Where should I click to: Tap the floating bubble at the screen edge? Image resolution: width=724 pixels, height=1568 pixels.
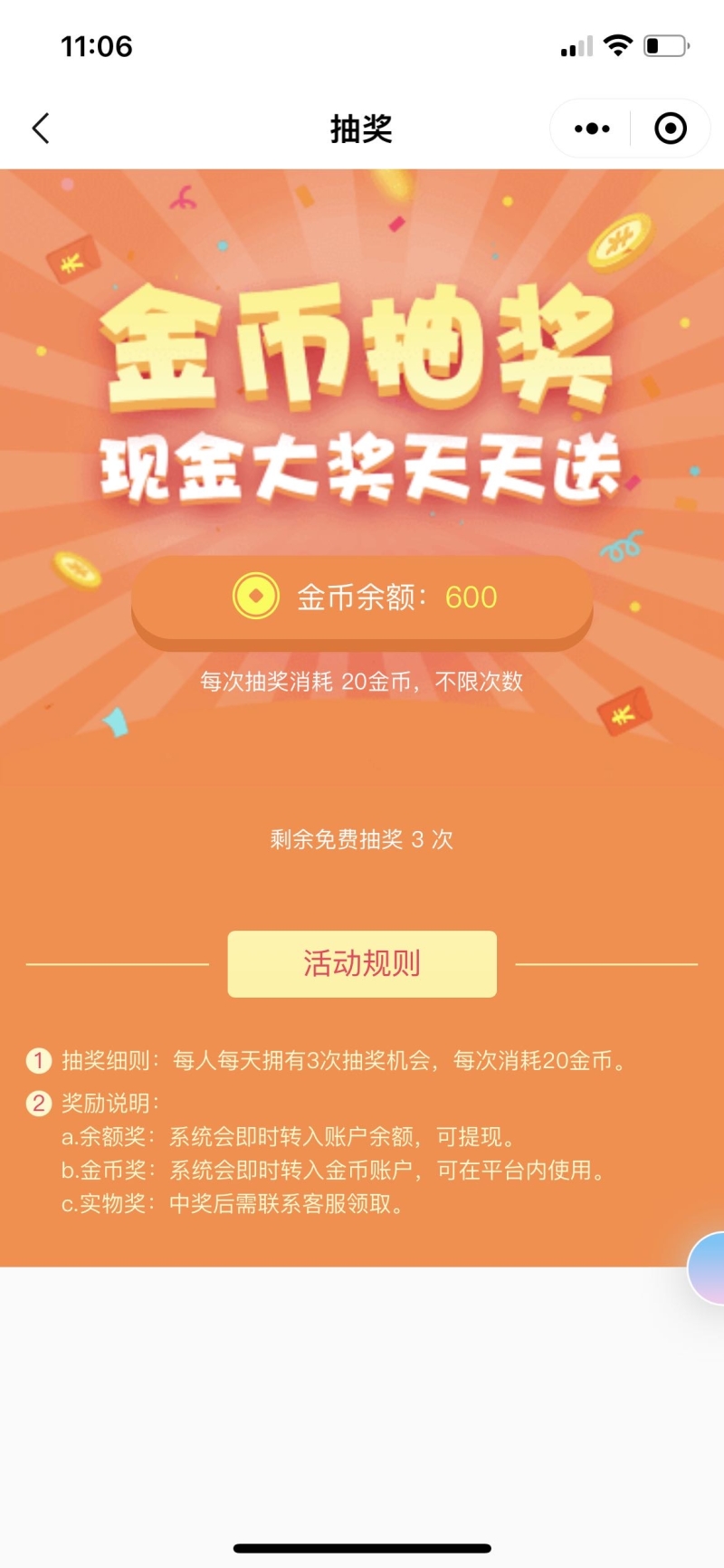709,1268
